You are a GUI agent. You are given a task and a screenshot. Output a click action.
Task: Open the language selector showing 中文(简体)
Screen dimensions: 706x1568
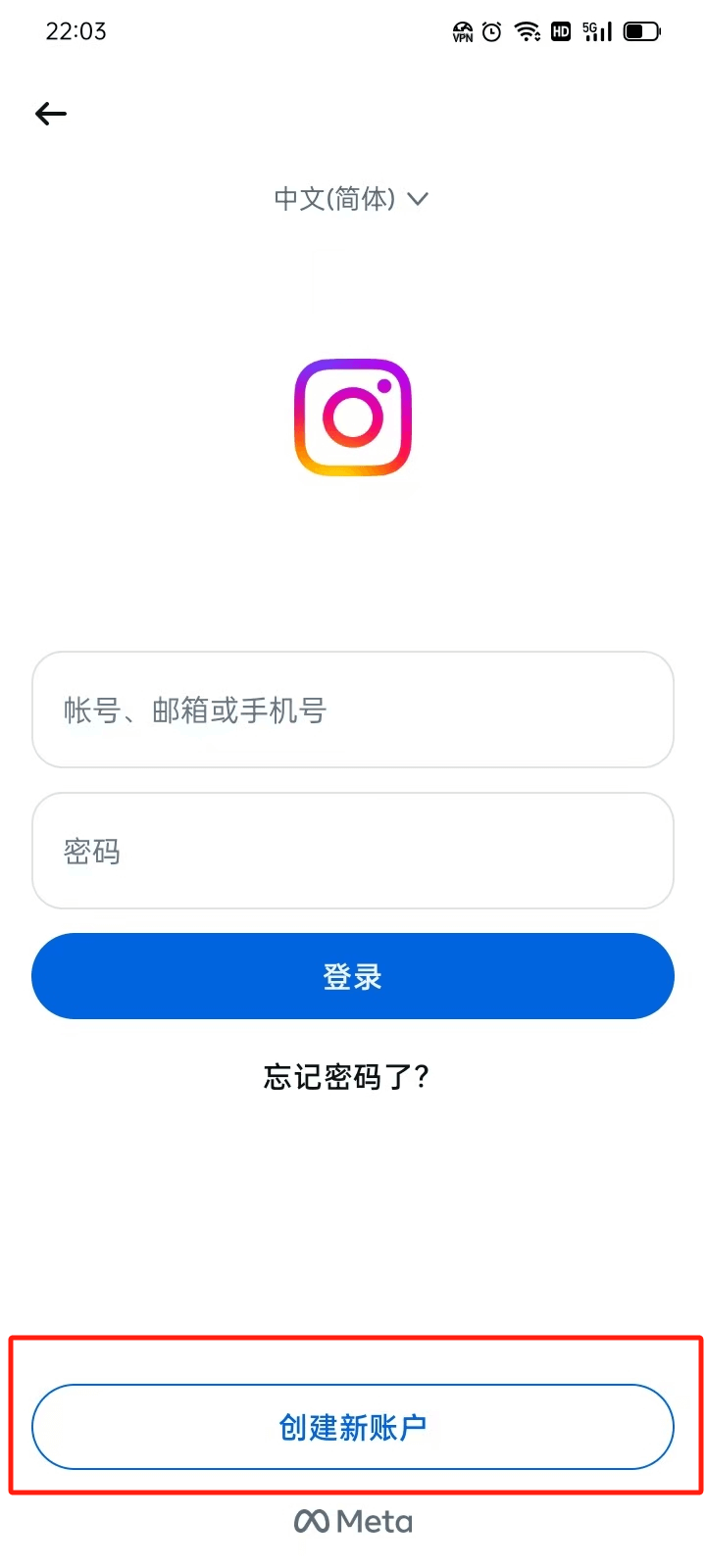(x=336, y=199)
